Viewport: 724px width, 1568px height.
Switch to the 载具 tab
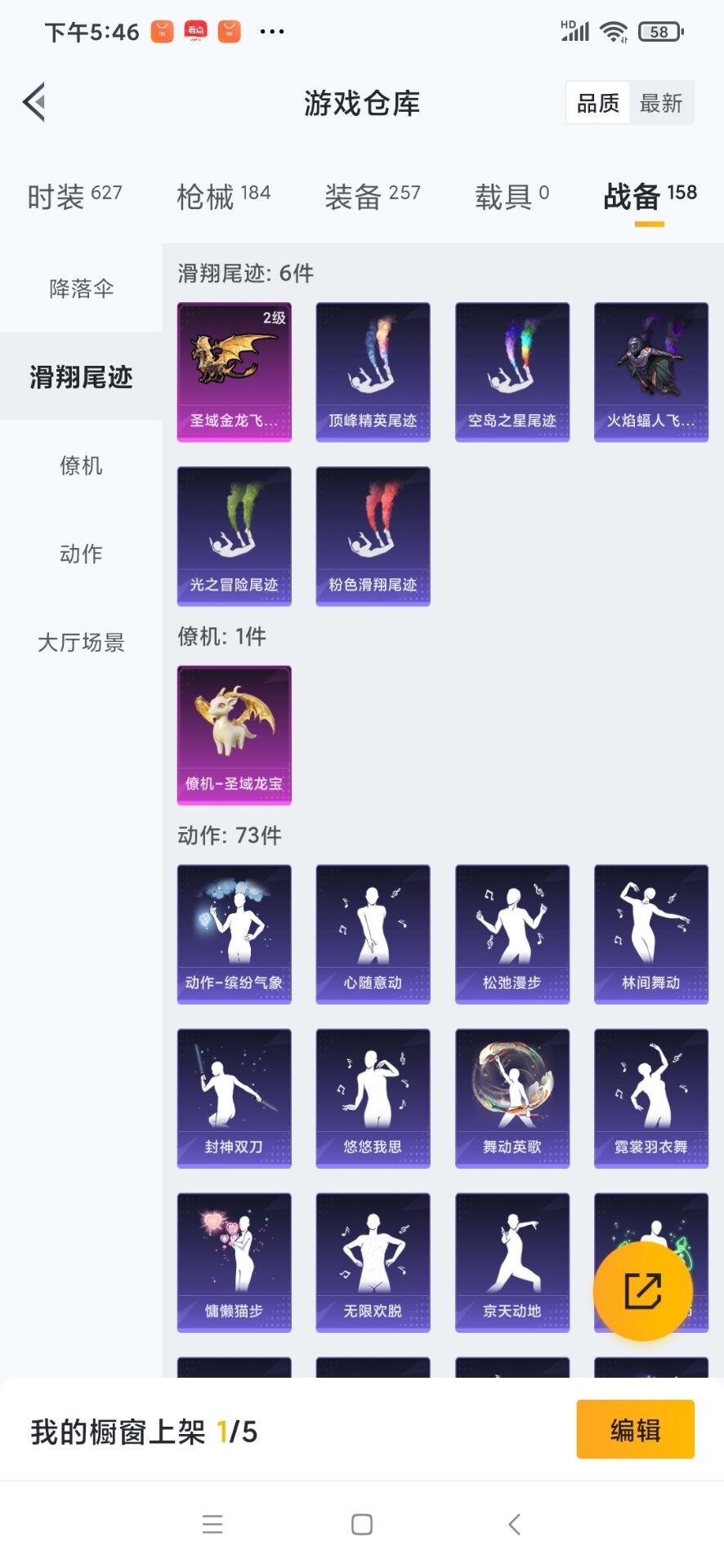[512, 196]
